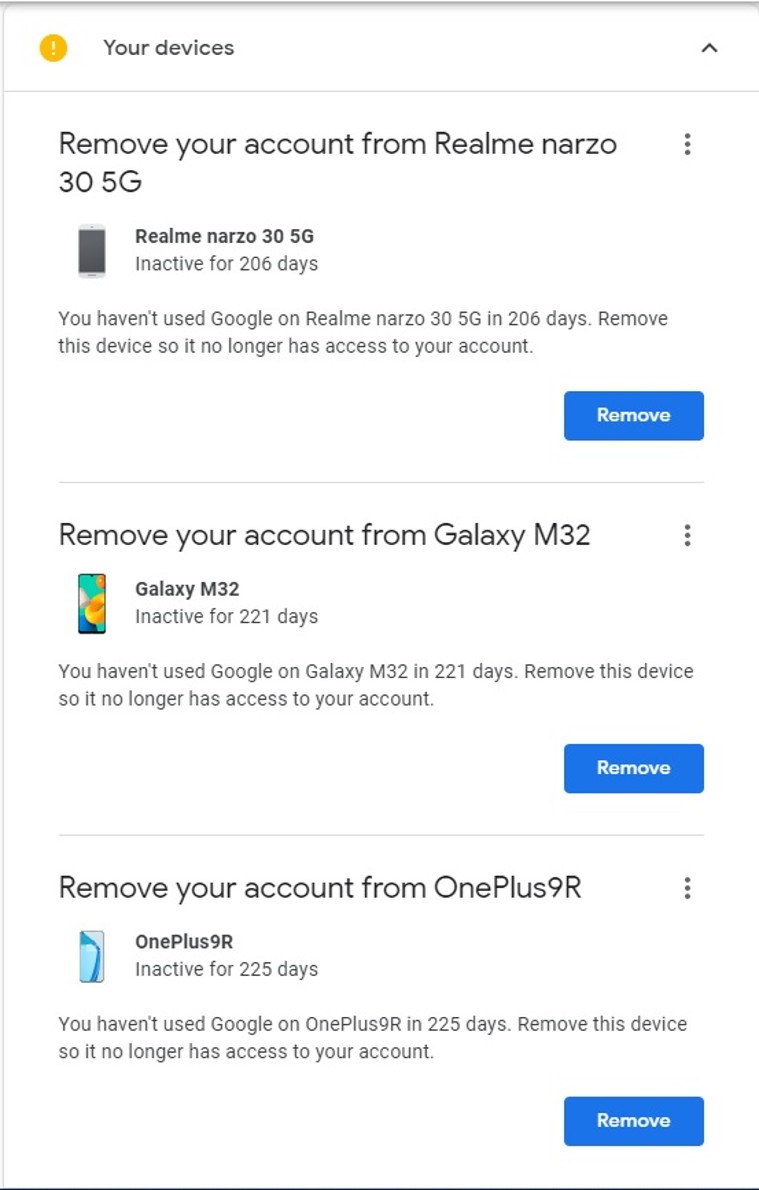Click the yellow warning icon beside Your devices
The height and width of the screenshot is (1190, 759).
click(54, 47)
